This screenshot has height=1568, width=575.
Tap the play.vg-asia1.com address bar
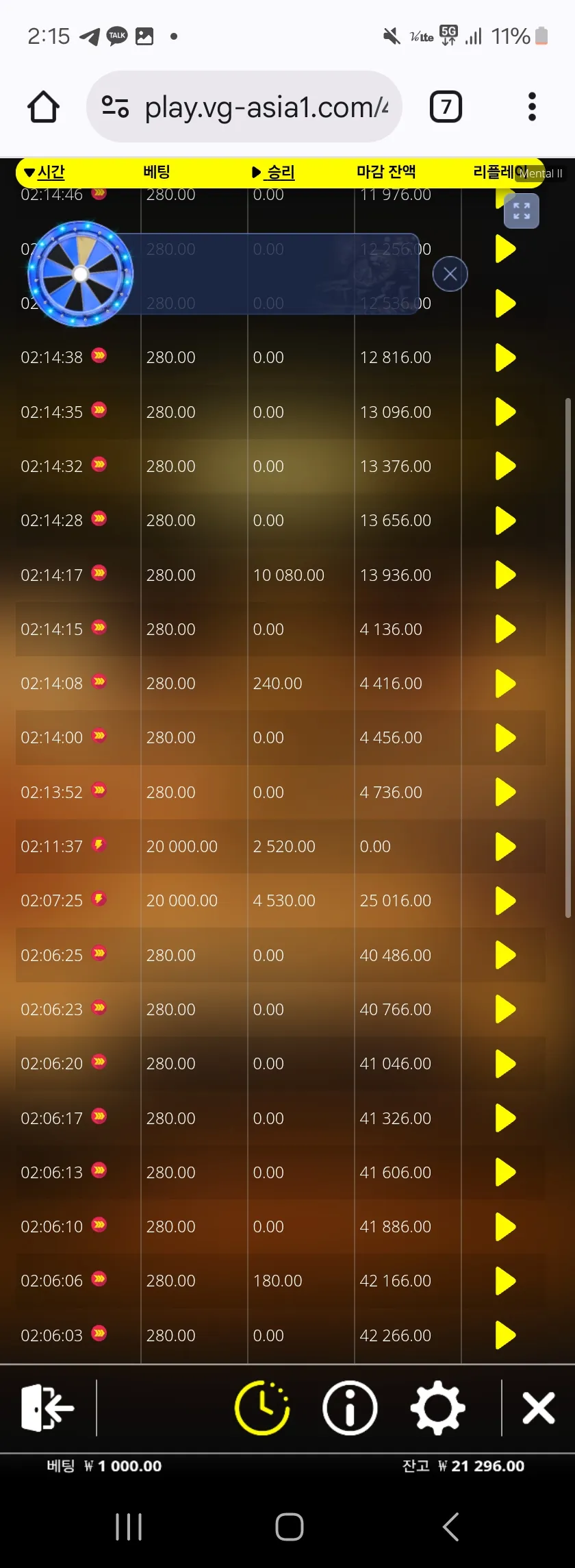tap(244, 107)
